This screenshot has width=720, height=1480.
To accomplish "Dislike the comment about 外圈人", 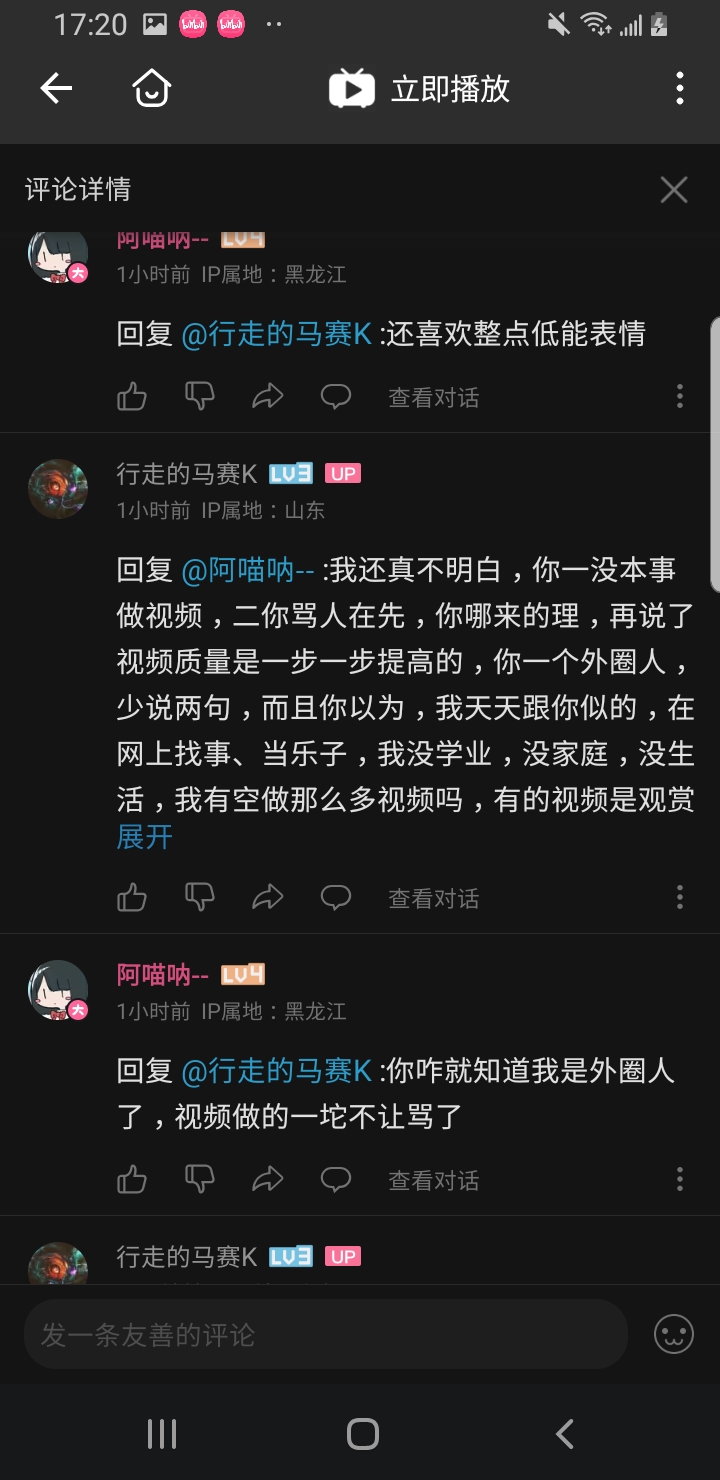I will tap(200, 1180).
